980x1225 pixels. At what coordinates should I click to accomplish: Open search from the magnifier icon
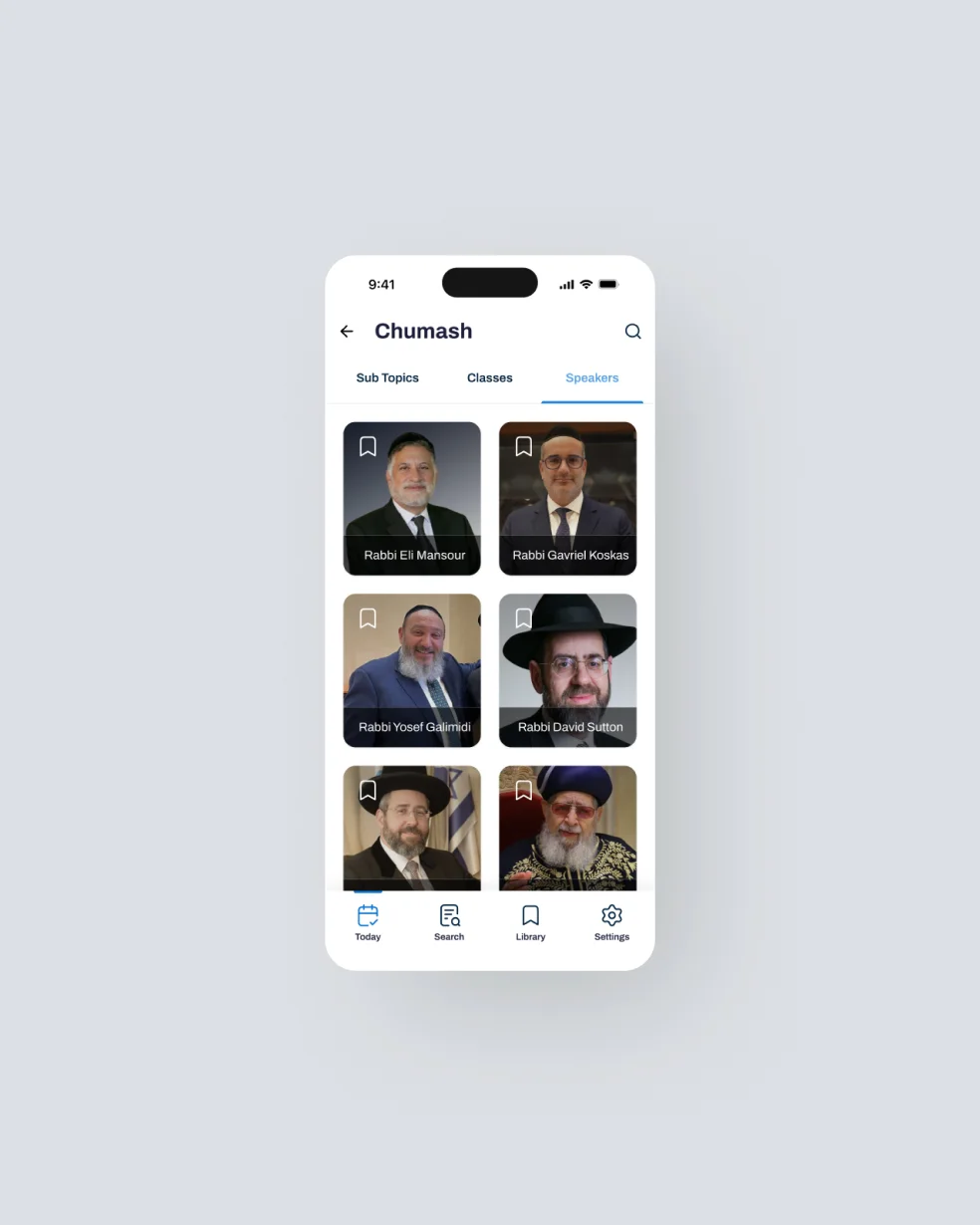pos(632,332)
